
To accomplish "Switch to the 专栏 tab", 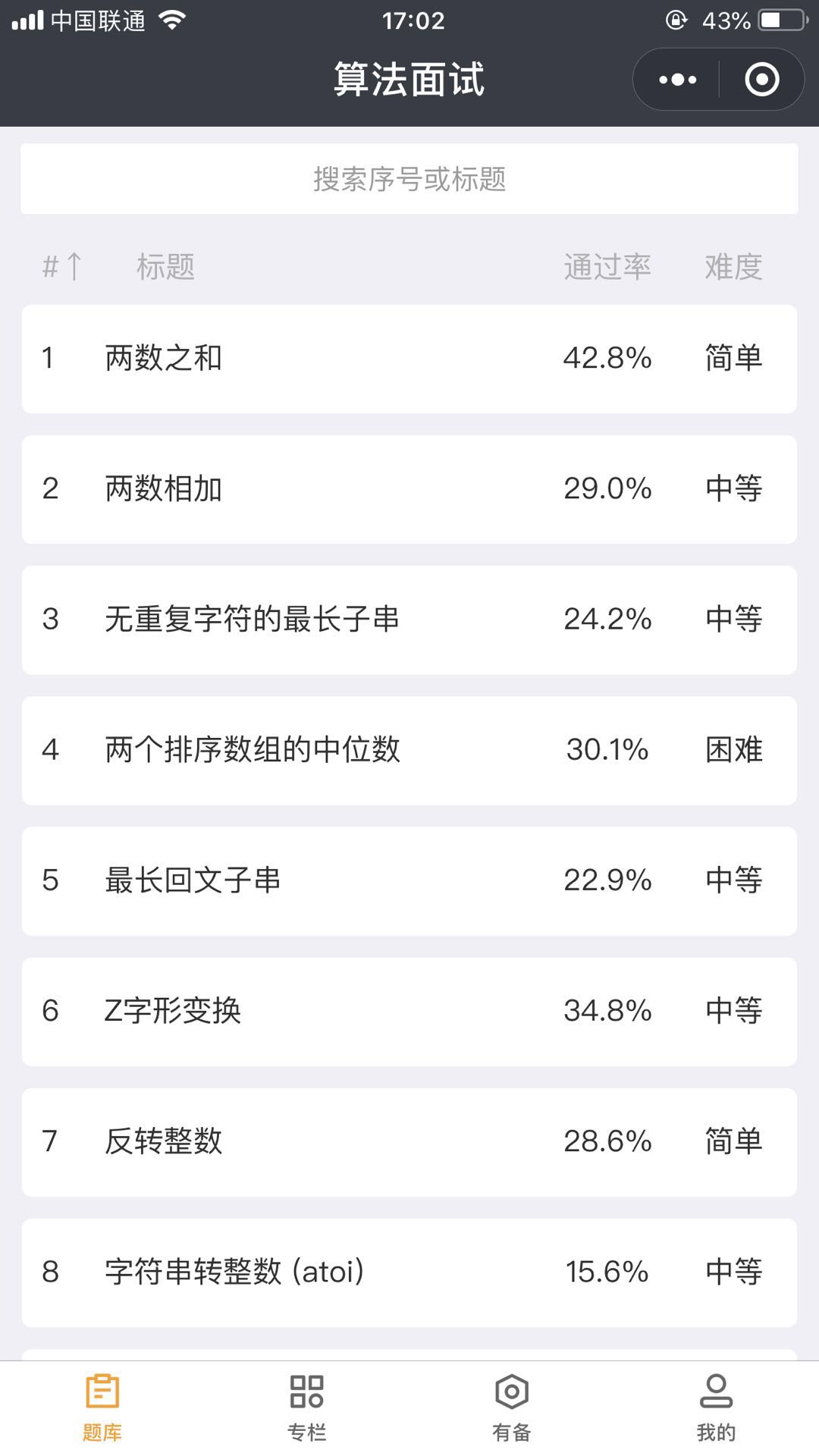I will point(307,1408).
